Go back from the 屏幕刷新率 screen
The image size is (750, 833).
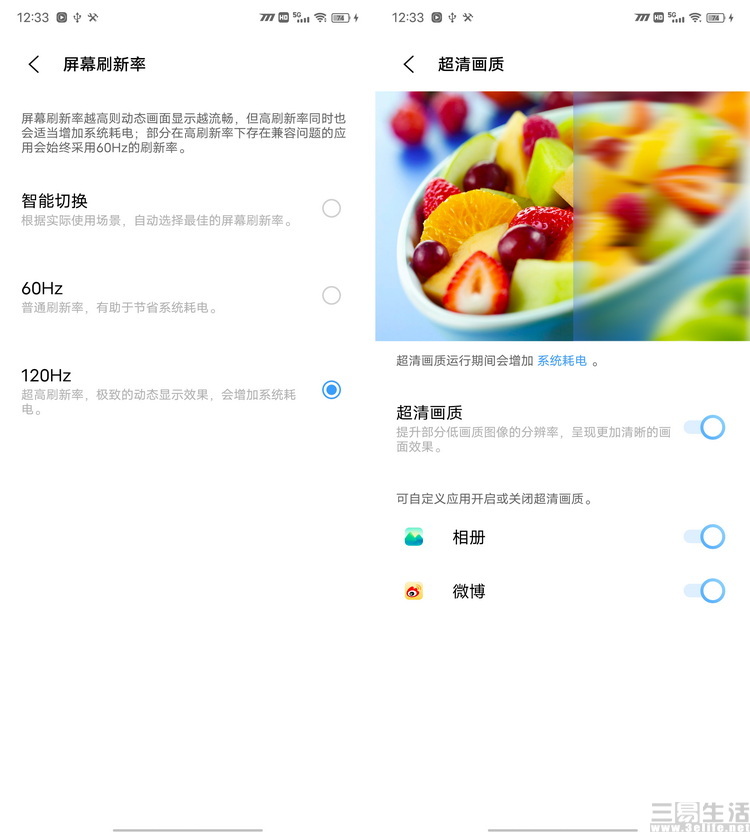[x=34, y=64]
